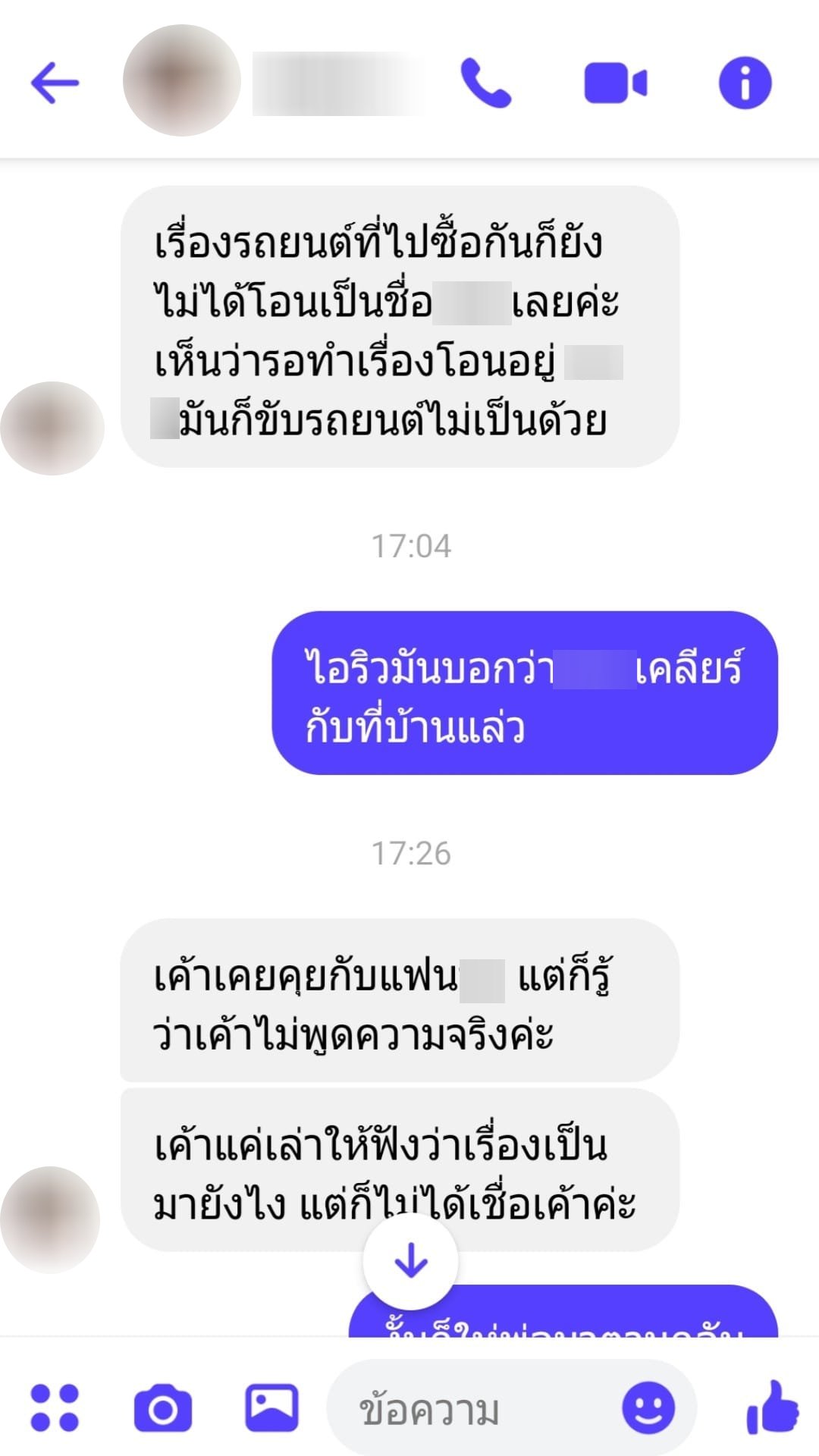The image size is (819, 1456).
Task: Focus the ข้อความ message field
Action: [x=470, y=1409]
